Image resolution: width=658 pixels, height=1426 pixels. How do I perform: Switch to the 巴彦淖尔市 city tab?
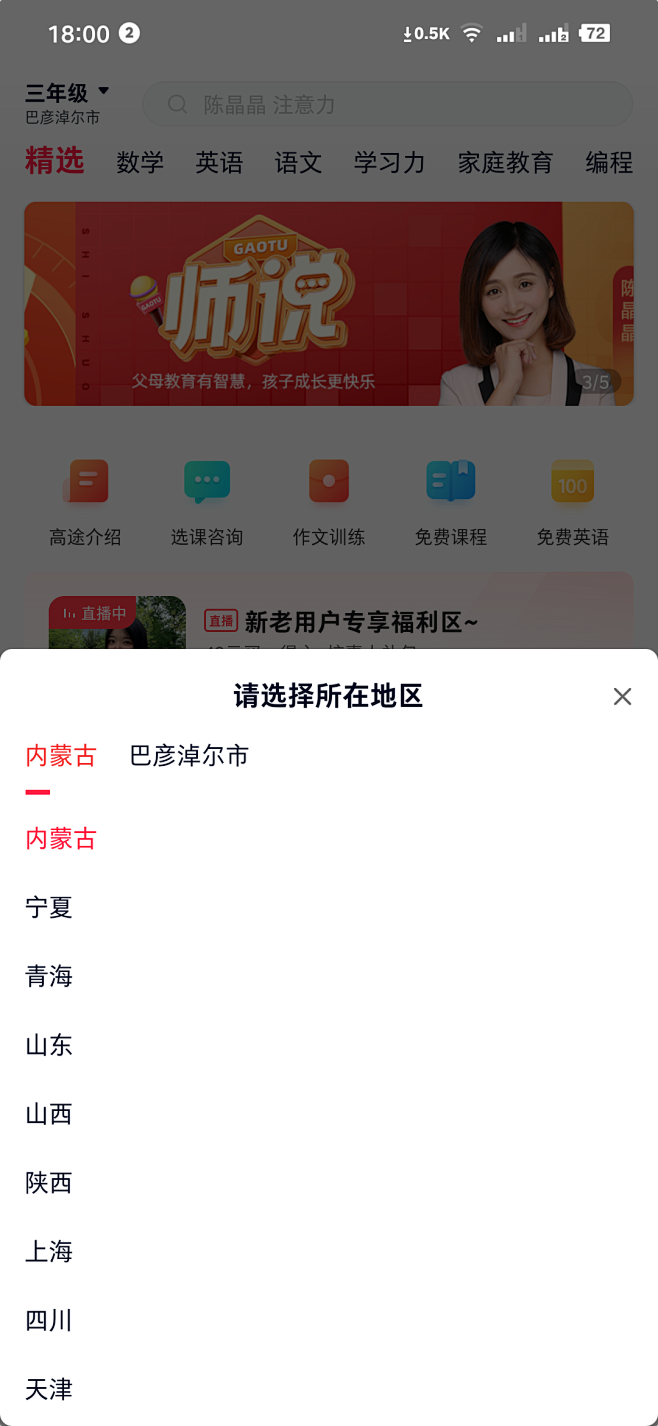[189, 756]
